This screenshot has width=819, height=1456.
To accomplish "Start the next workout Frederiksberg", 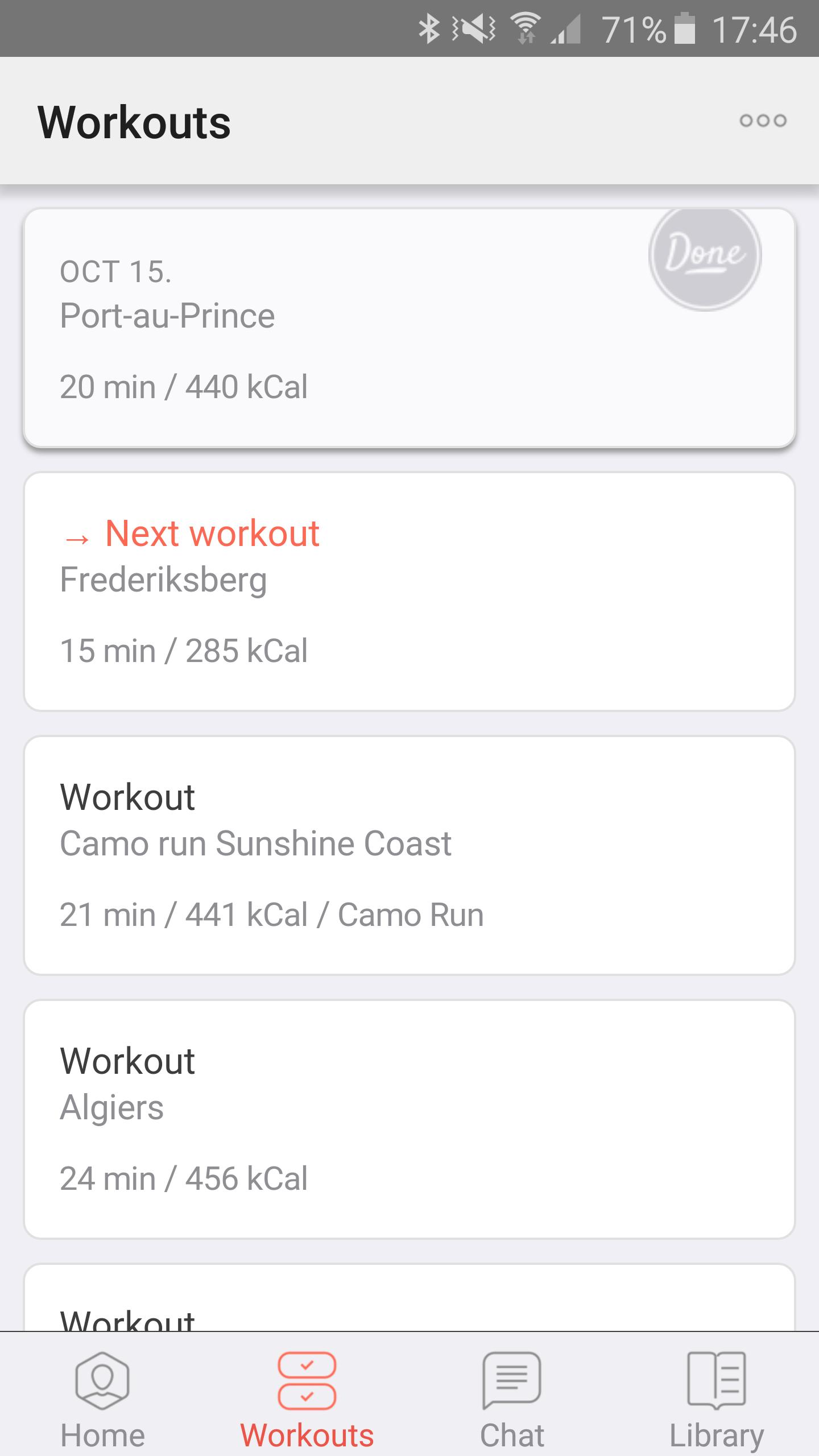I will click(409, 591).
